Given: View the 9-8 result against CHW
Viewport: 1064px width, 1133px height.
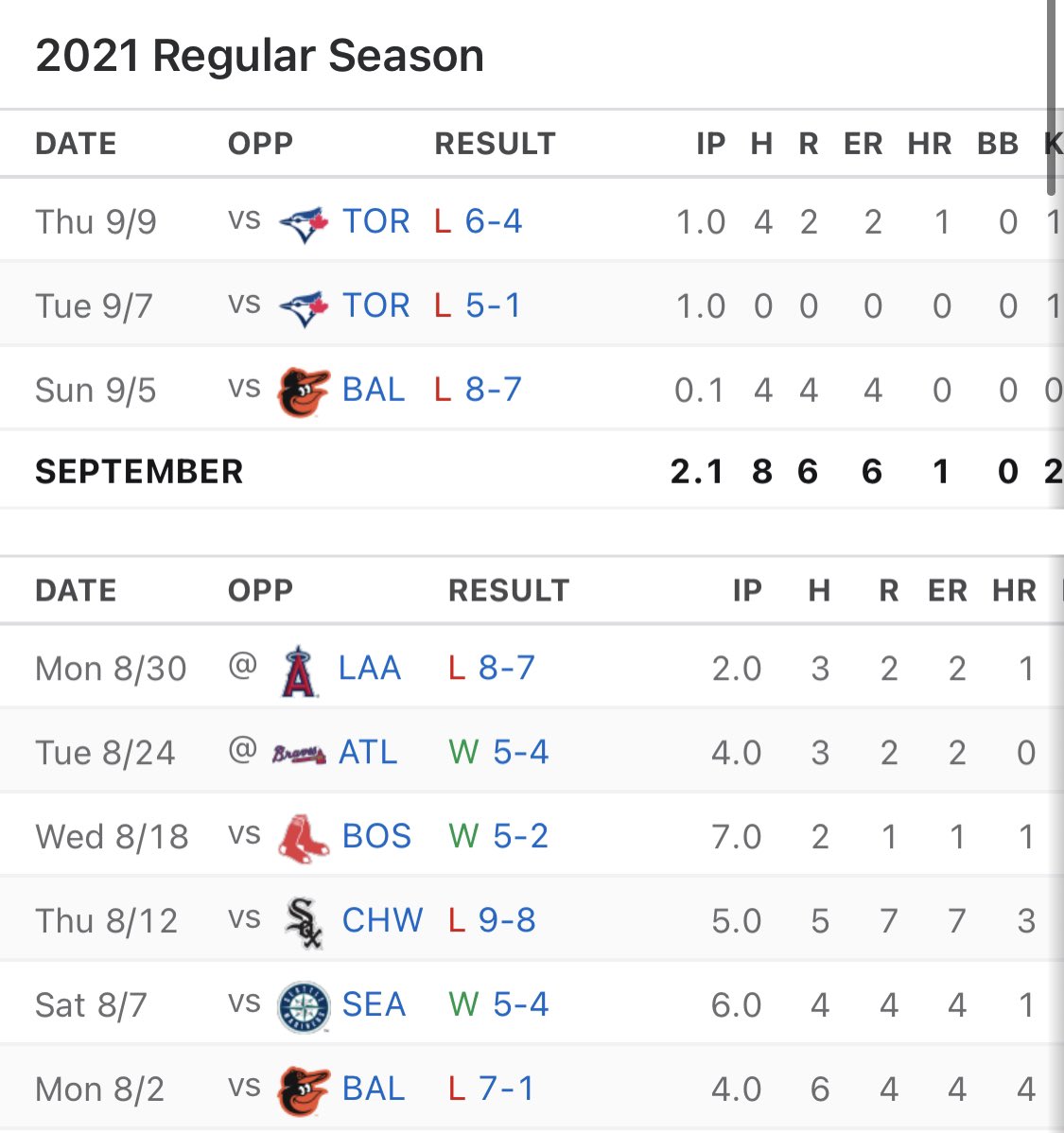Looking at the screenshot, I should pos(506,920).
